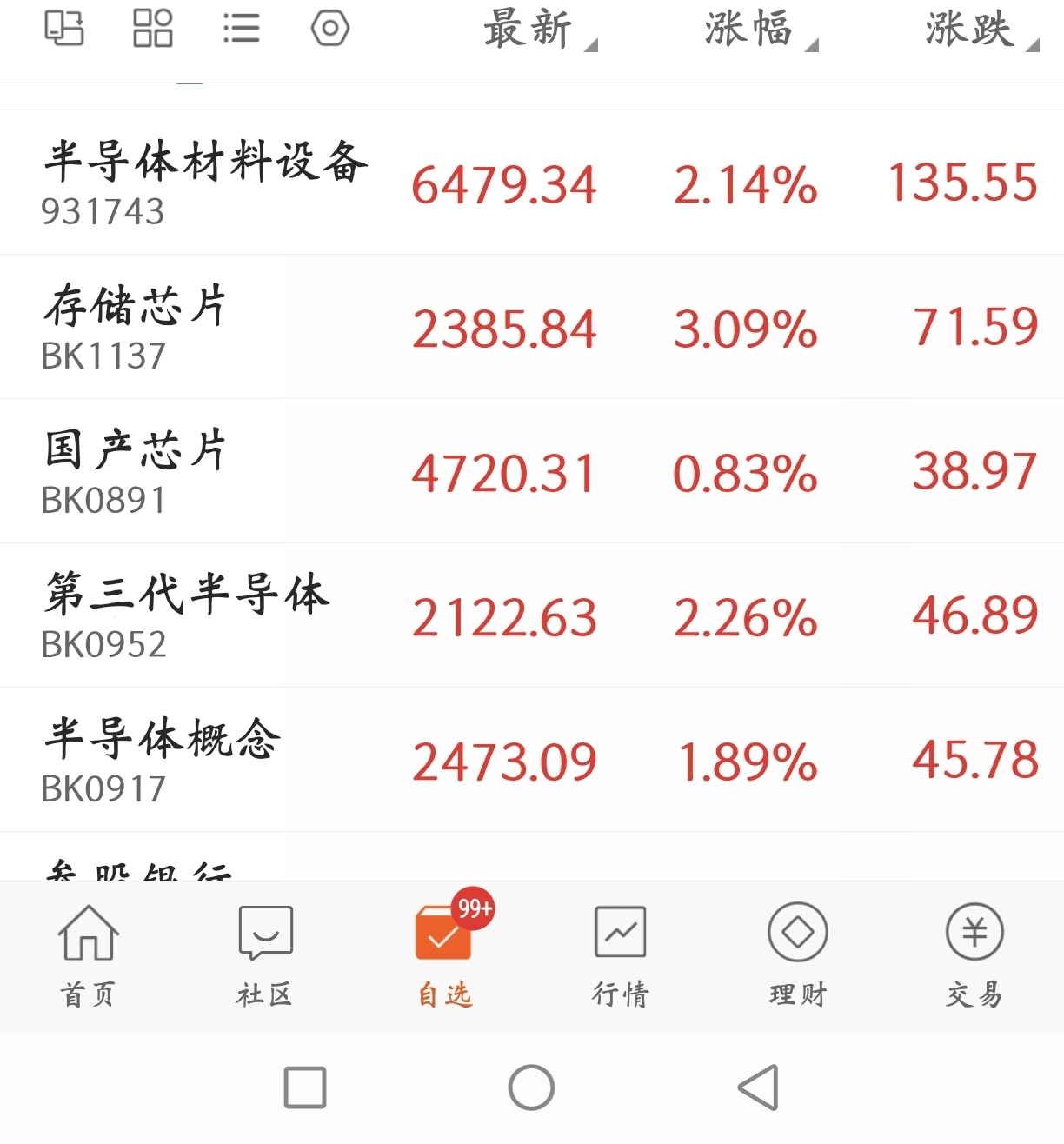
Task: Switch to the 行情 tab
Action: click(621, 956)
